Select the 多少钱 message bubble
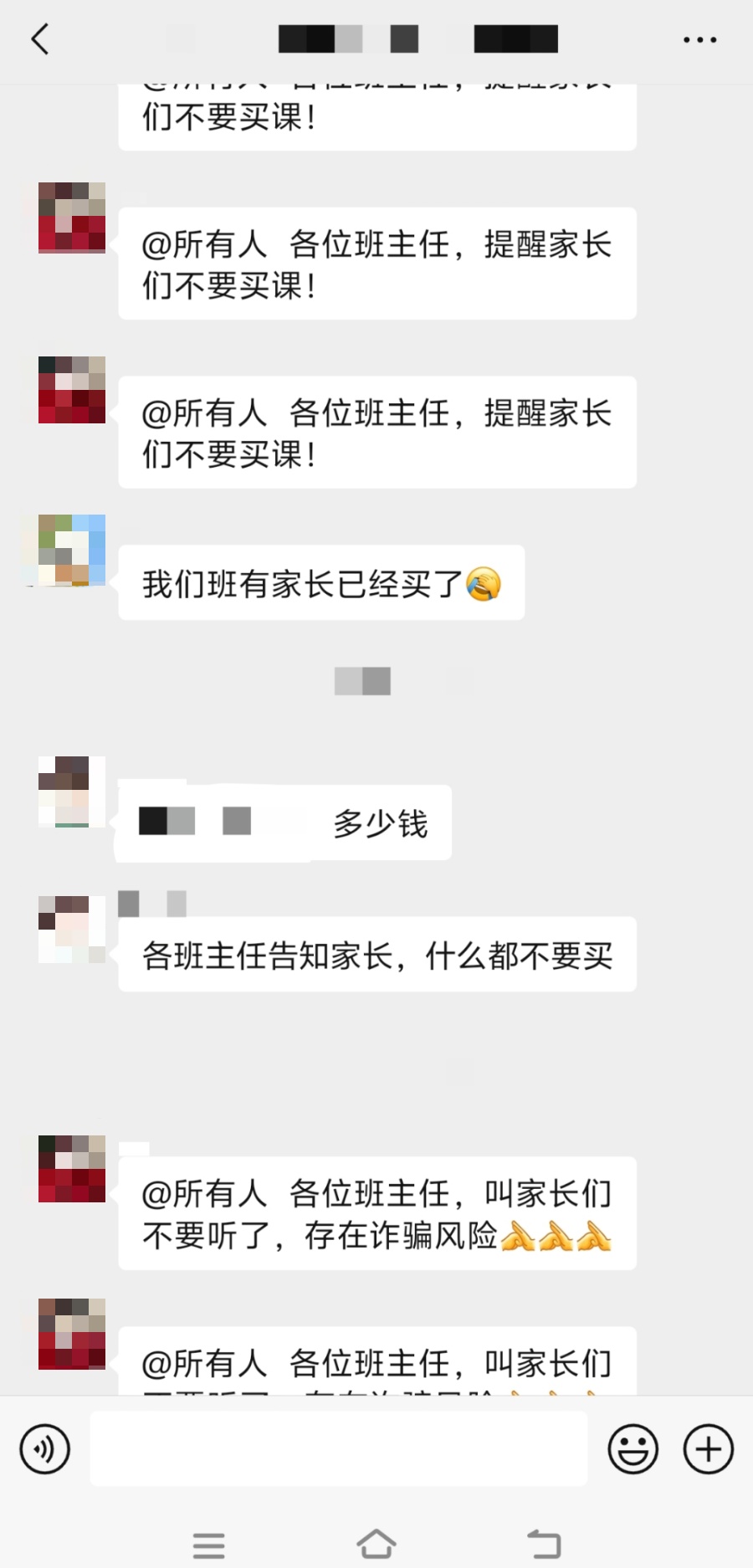 [282, 822]
